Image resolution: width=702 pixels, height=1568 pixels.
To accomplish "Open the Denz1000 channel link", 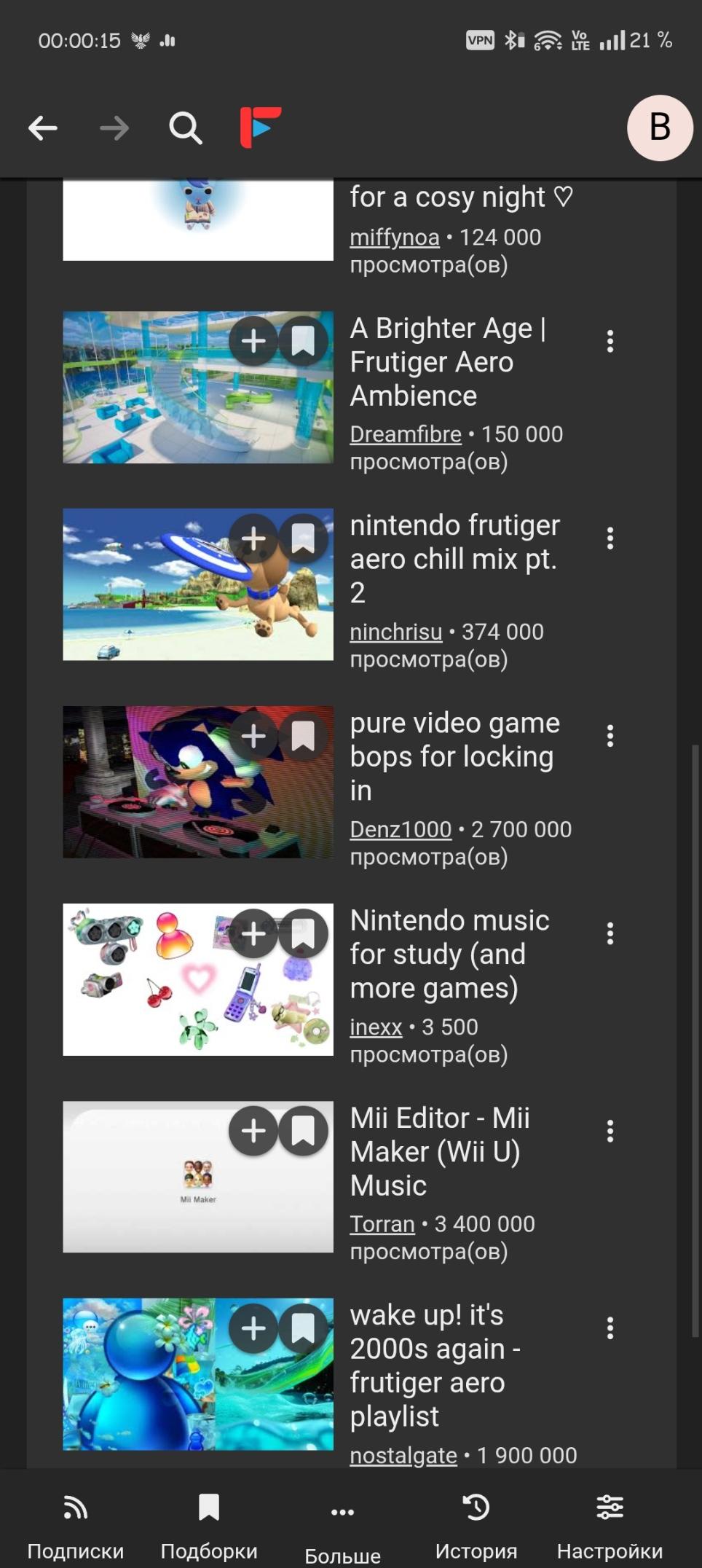I will tap(401, 829).
